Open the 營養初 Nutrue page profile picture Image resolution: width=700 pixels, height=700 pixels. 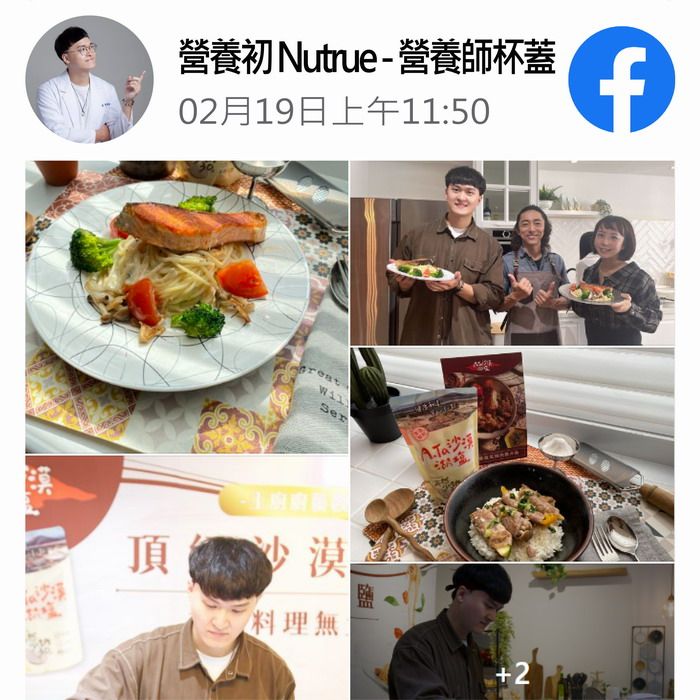[89, 79]
